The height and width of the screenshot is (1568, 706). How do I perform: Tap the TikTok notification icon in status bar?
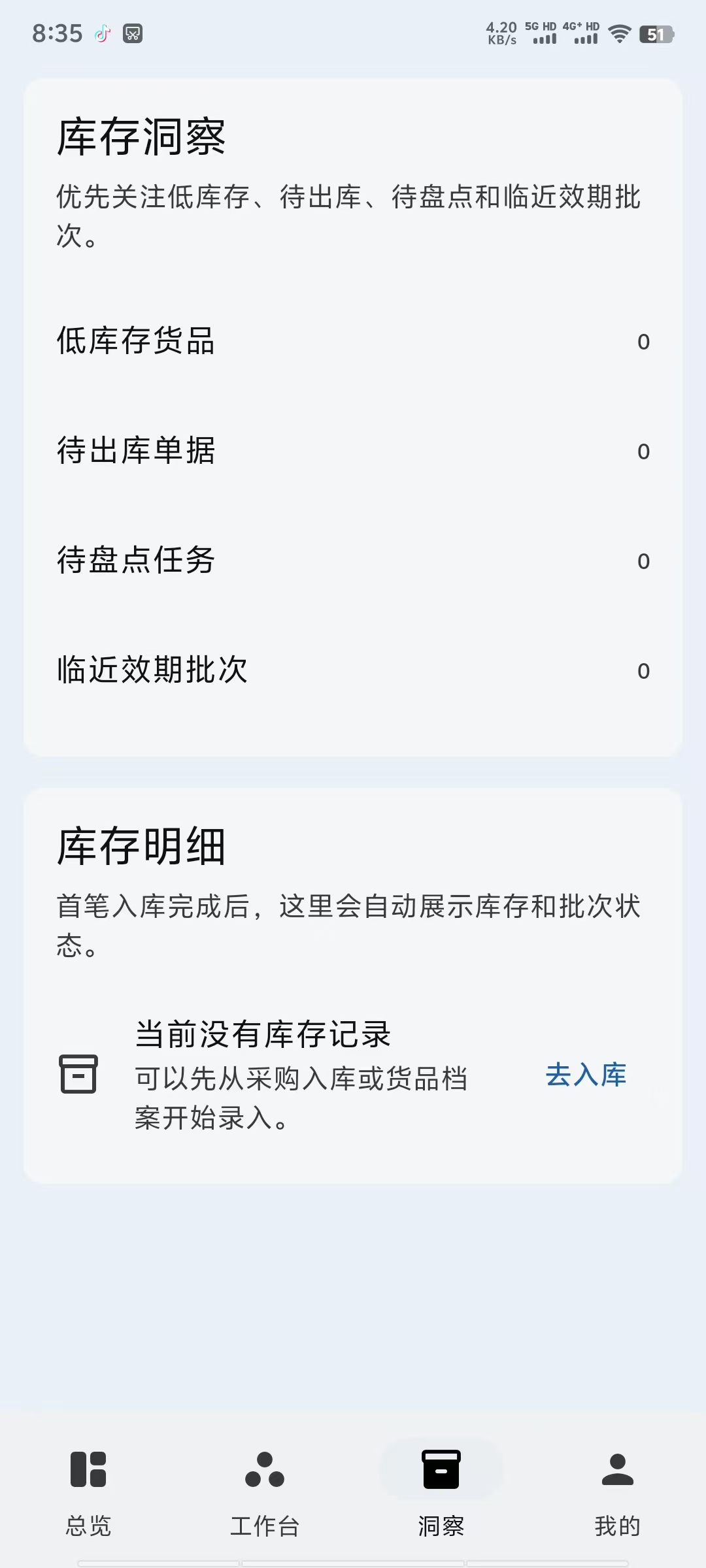tap(101, 33)
